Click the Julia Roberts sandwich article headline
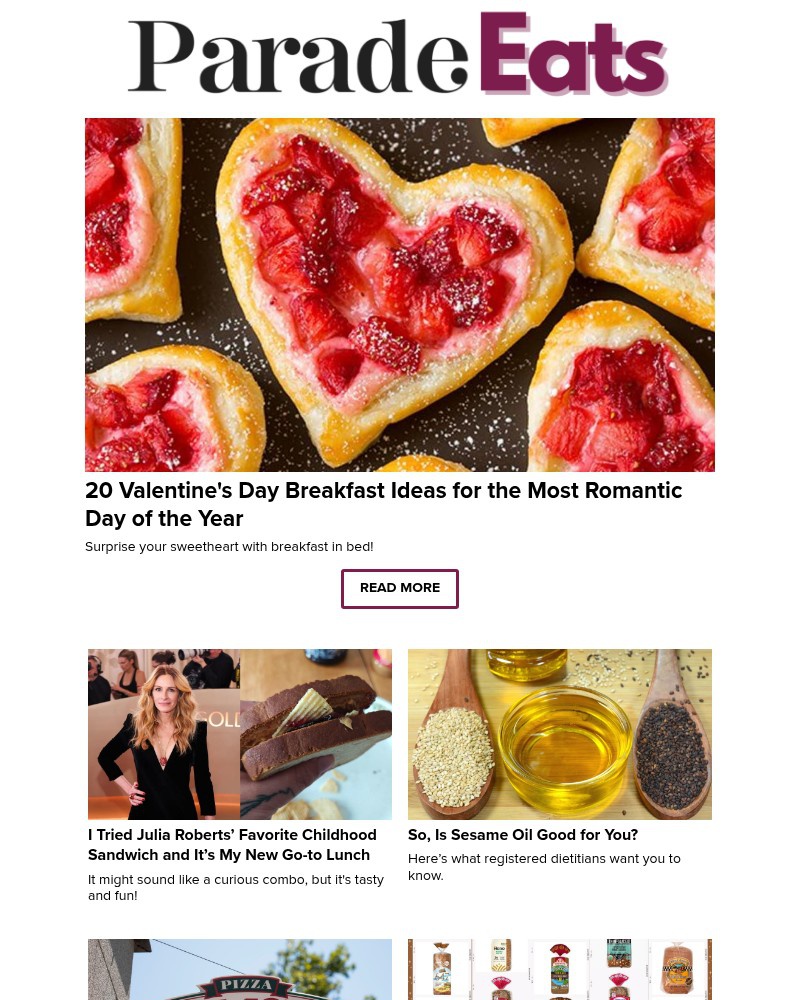 pyautogui.click(x=232, y=845)
